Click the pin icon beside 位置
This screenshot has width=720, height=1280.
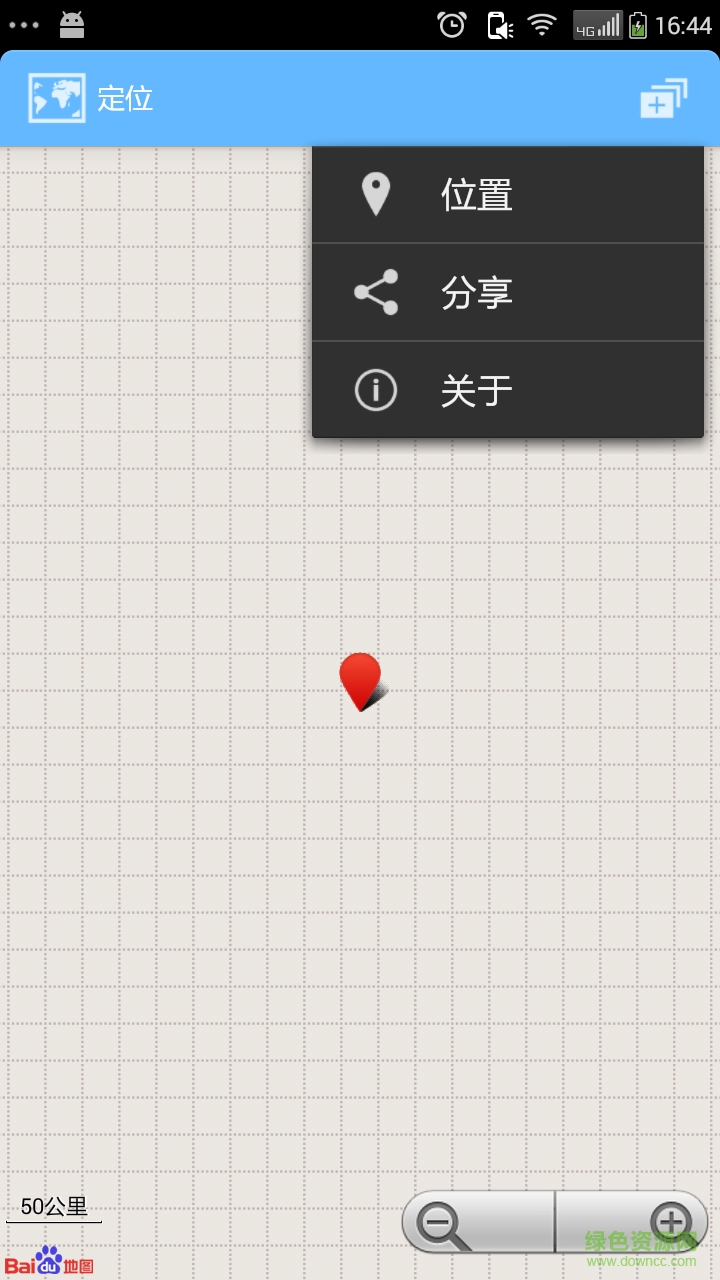(x=375, y=193)
